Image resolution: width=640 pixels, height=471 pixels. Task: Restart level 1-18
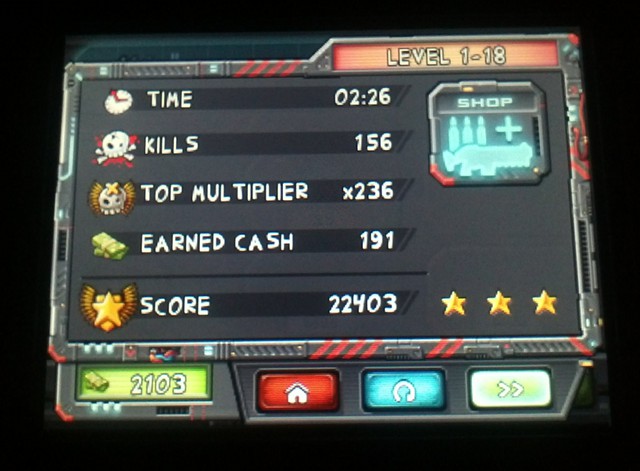coord(403,390)
